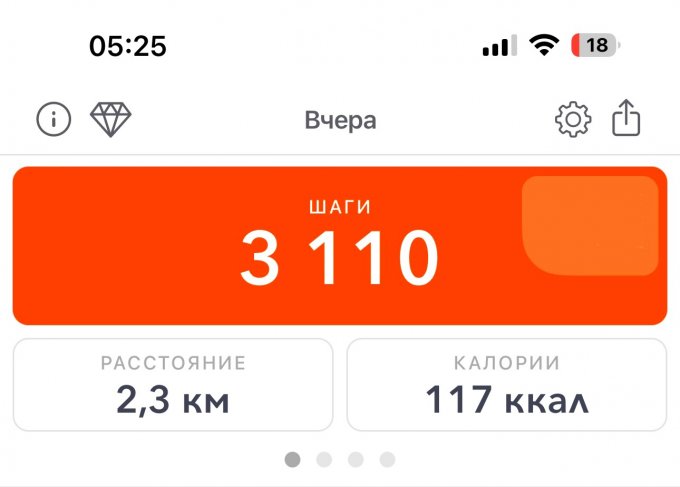Screen dimensions: 680x487
Task: Open the Калории calories card
Action: point(506,385)
